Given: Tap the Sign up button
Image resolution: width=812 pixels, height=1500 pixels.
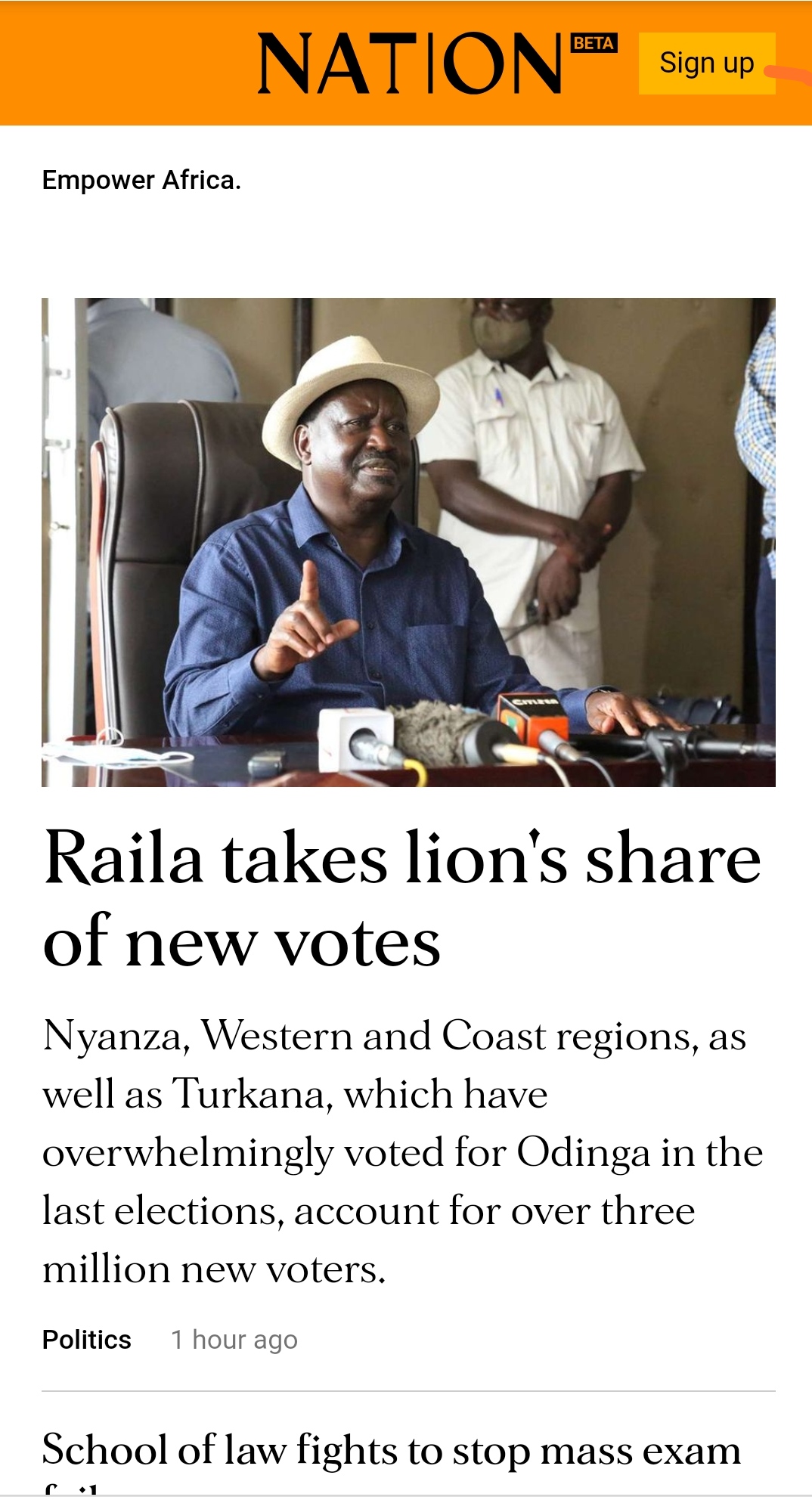Looking at the screenshot, I should (x=706, y=64).
